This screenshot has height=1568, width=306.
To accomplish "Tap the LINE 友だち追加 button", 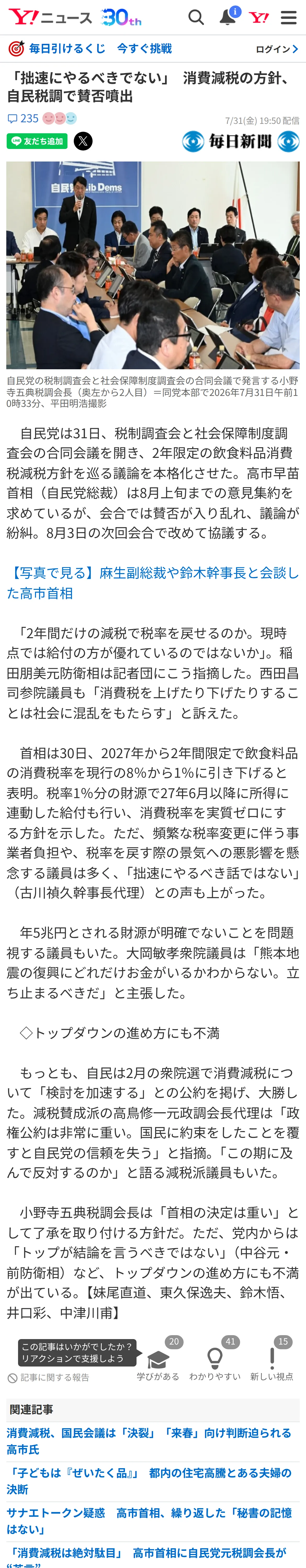I will pyautogui.click(x=37, y=141).
